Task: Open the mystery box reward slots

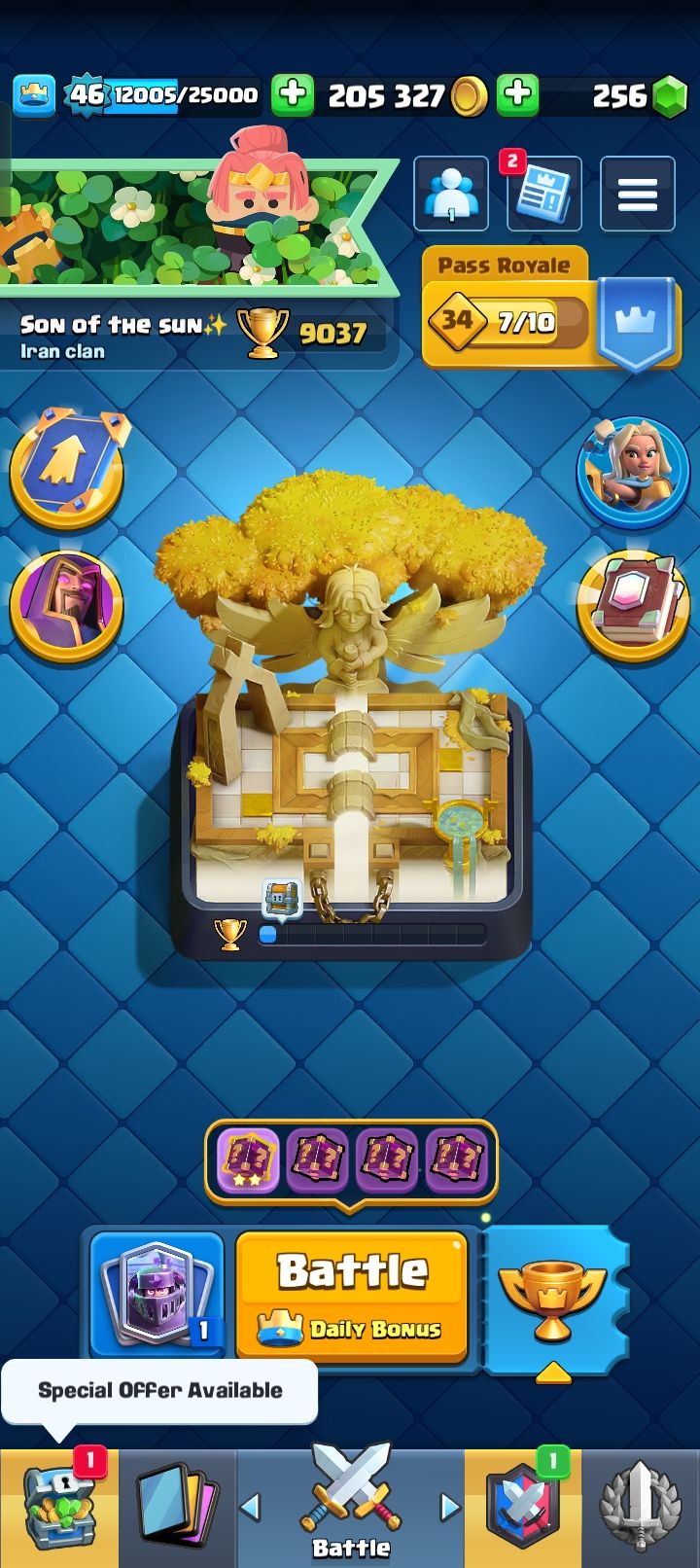Action: pos(350,1160)
